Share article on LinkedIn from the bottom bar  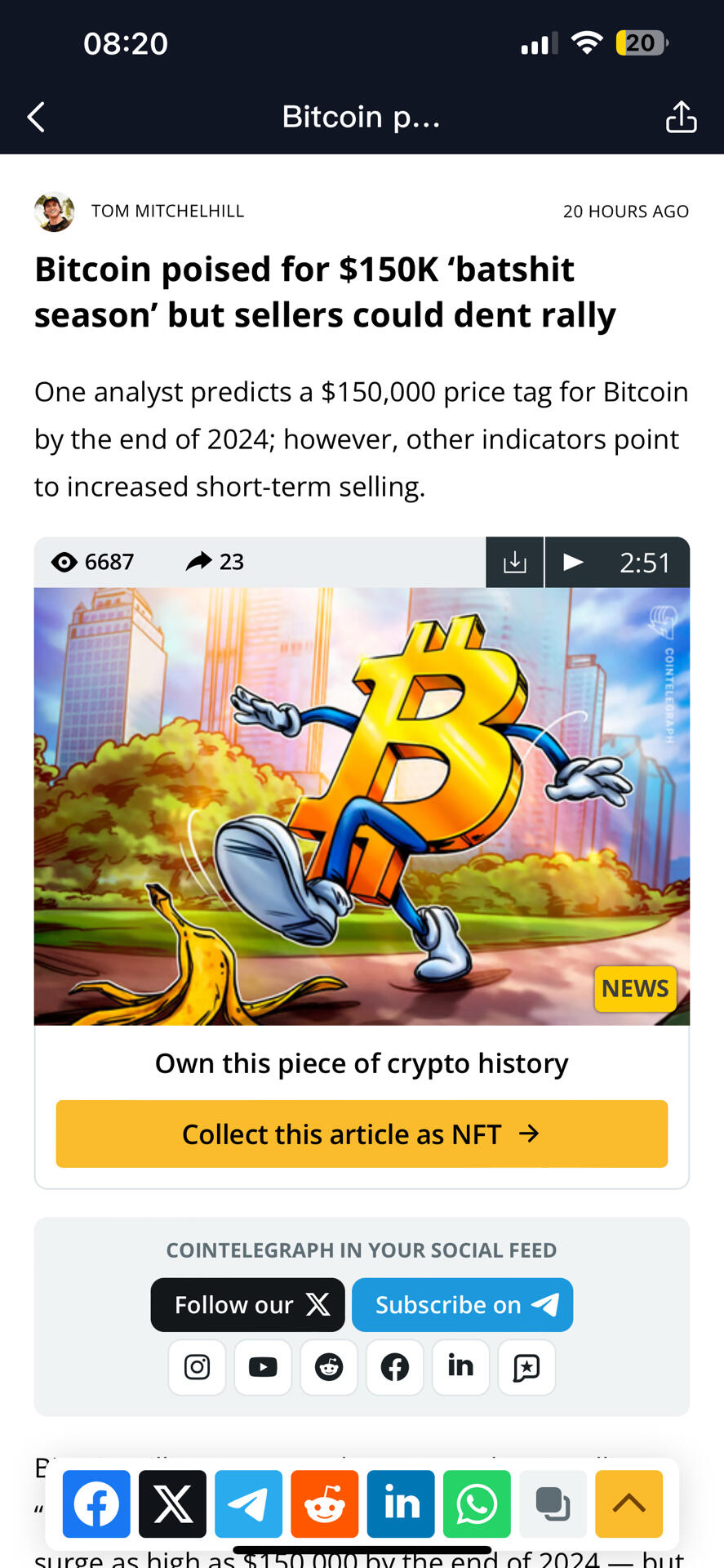(x=401, y=1503)
